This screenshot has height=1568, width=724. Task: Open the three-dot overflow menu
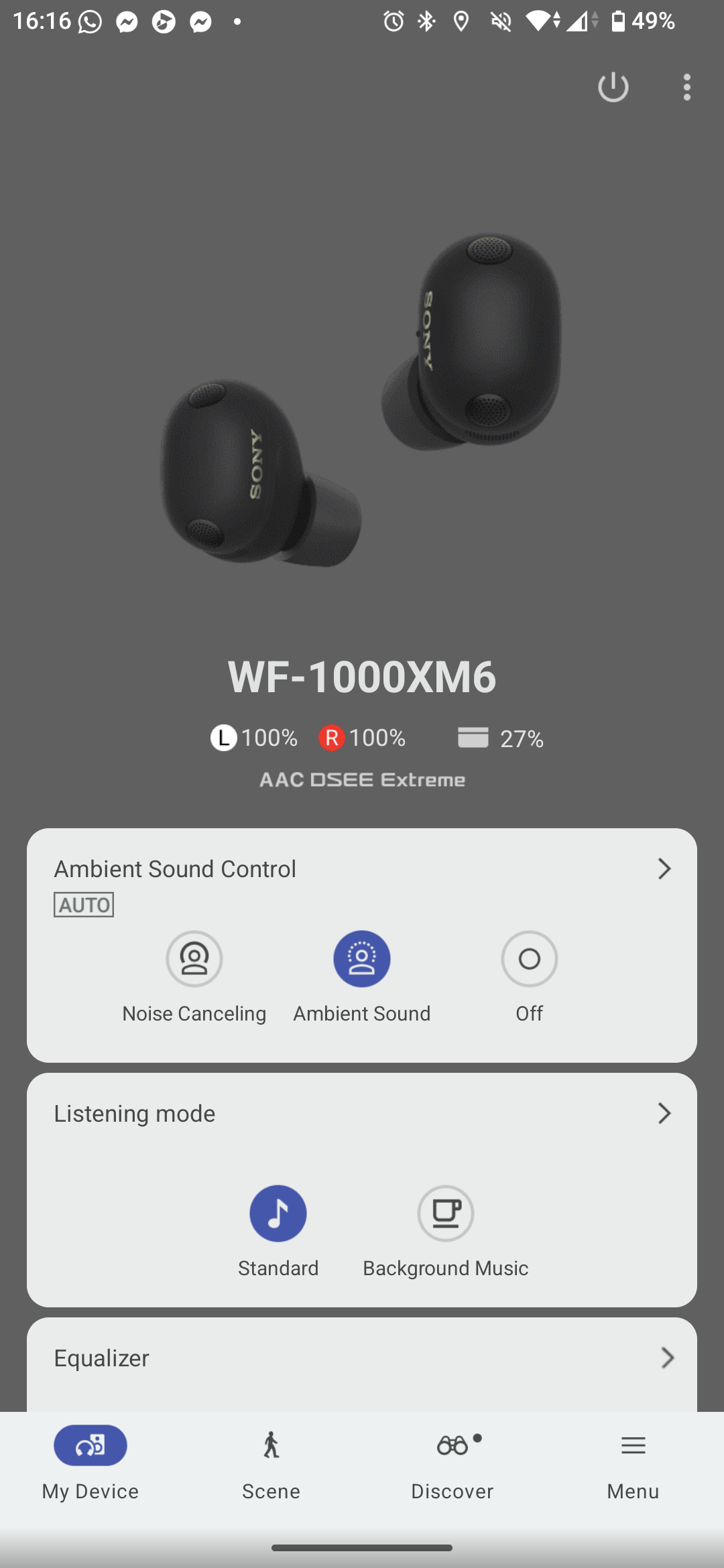tap(686, 87)
